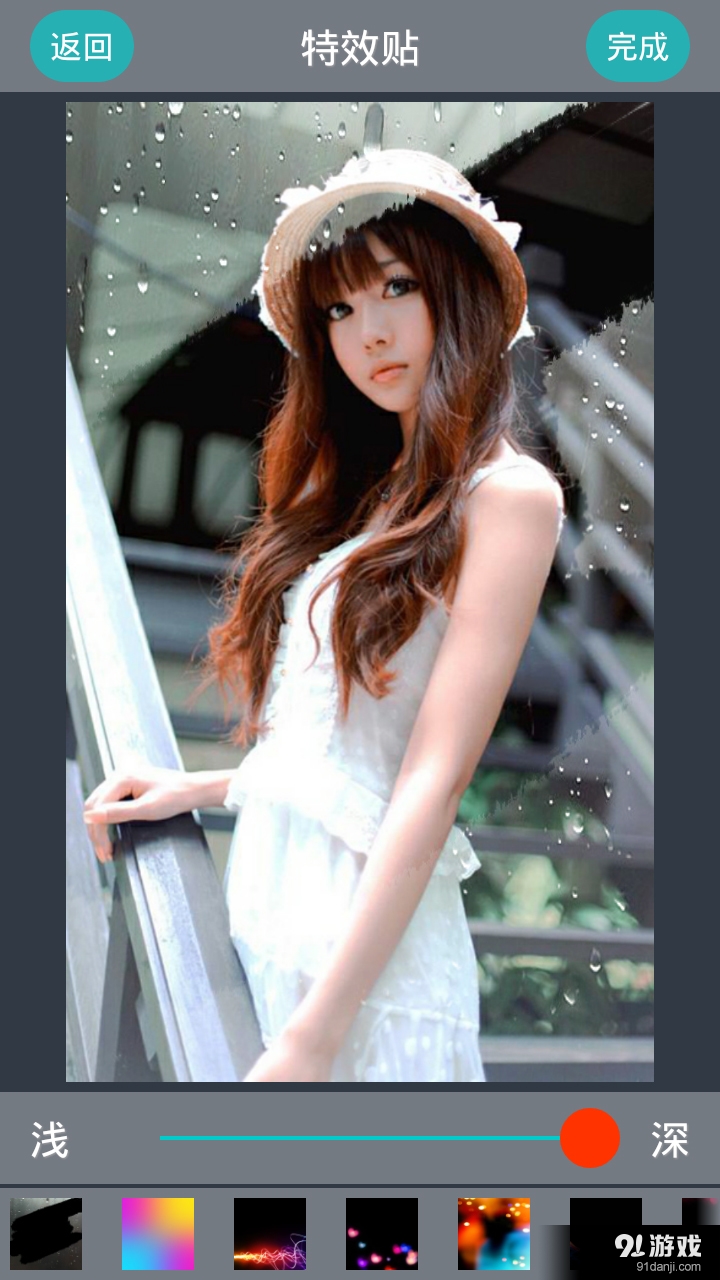Select the colorful hearts bokeh effect

[x=382, y=1233]
